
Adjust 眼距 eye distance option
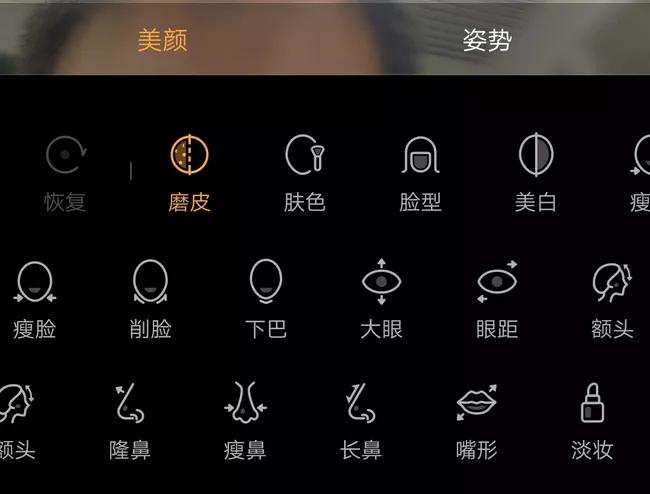[497, 299]
